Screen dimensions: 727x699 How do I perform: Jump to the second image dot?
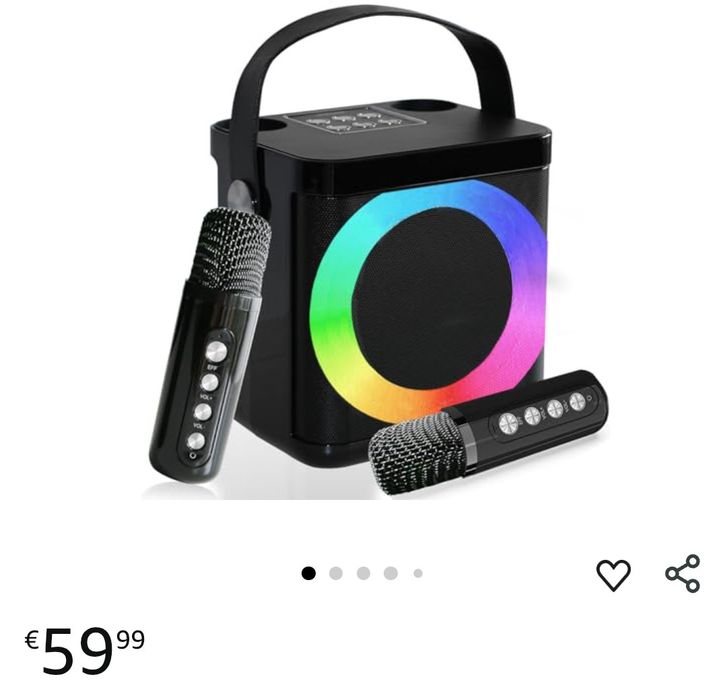pyautogui.click(x=336, y=573)
